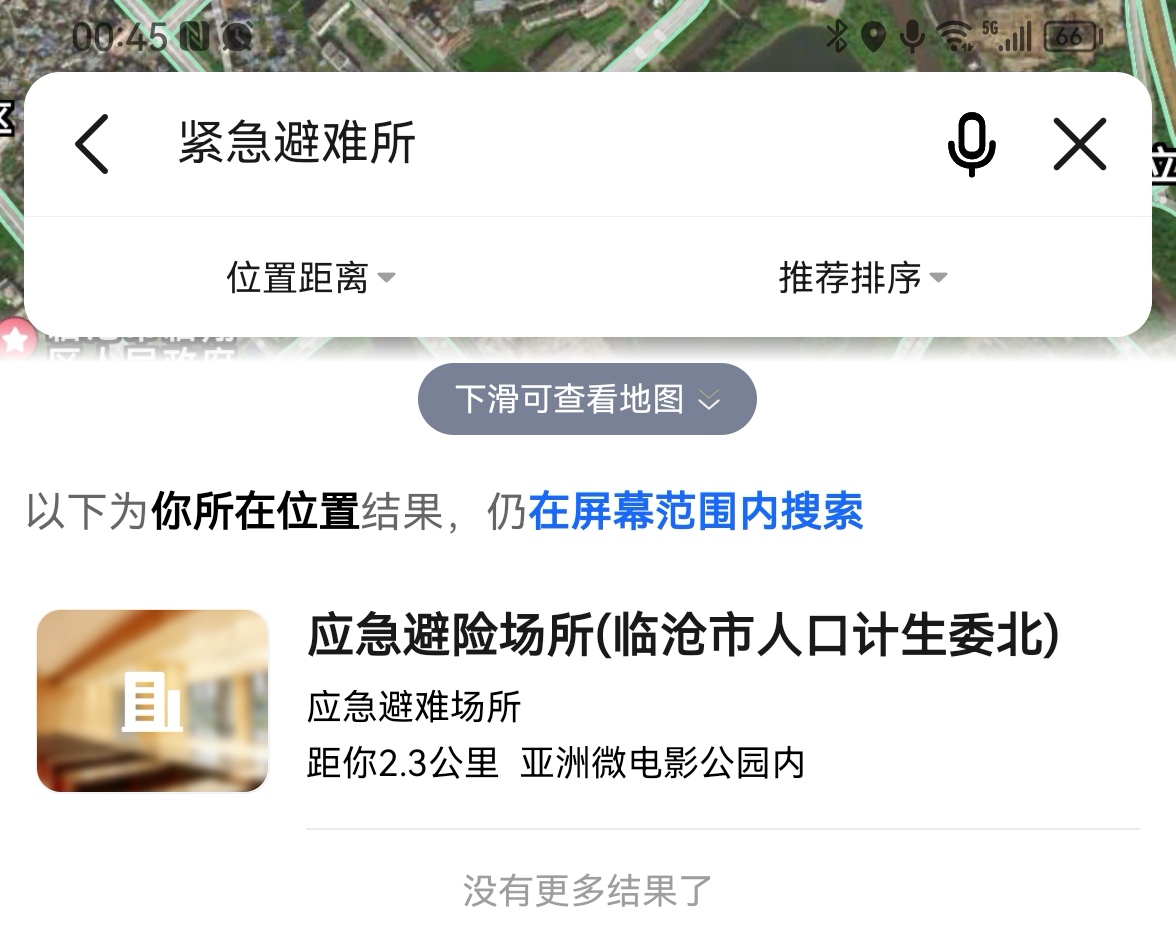Tap the back arrow in search bar
The image size is (1176, 939).
coord(92,144)
